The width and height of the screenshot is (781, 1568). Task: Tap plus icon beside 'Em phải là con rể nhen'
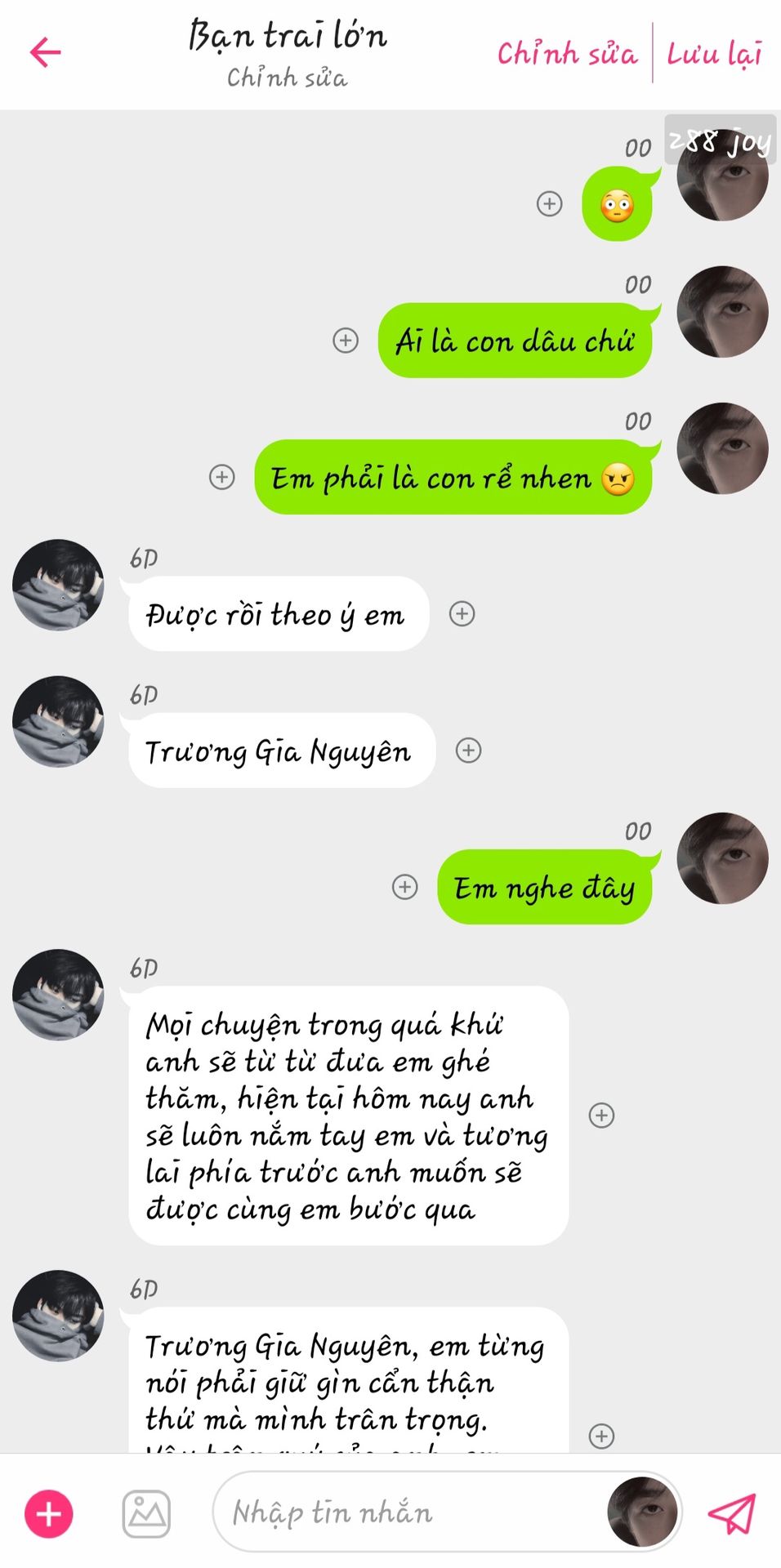coord(222,477)
